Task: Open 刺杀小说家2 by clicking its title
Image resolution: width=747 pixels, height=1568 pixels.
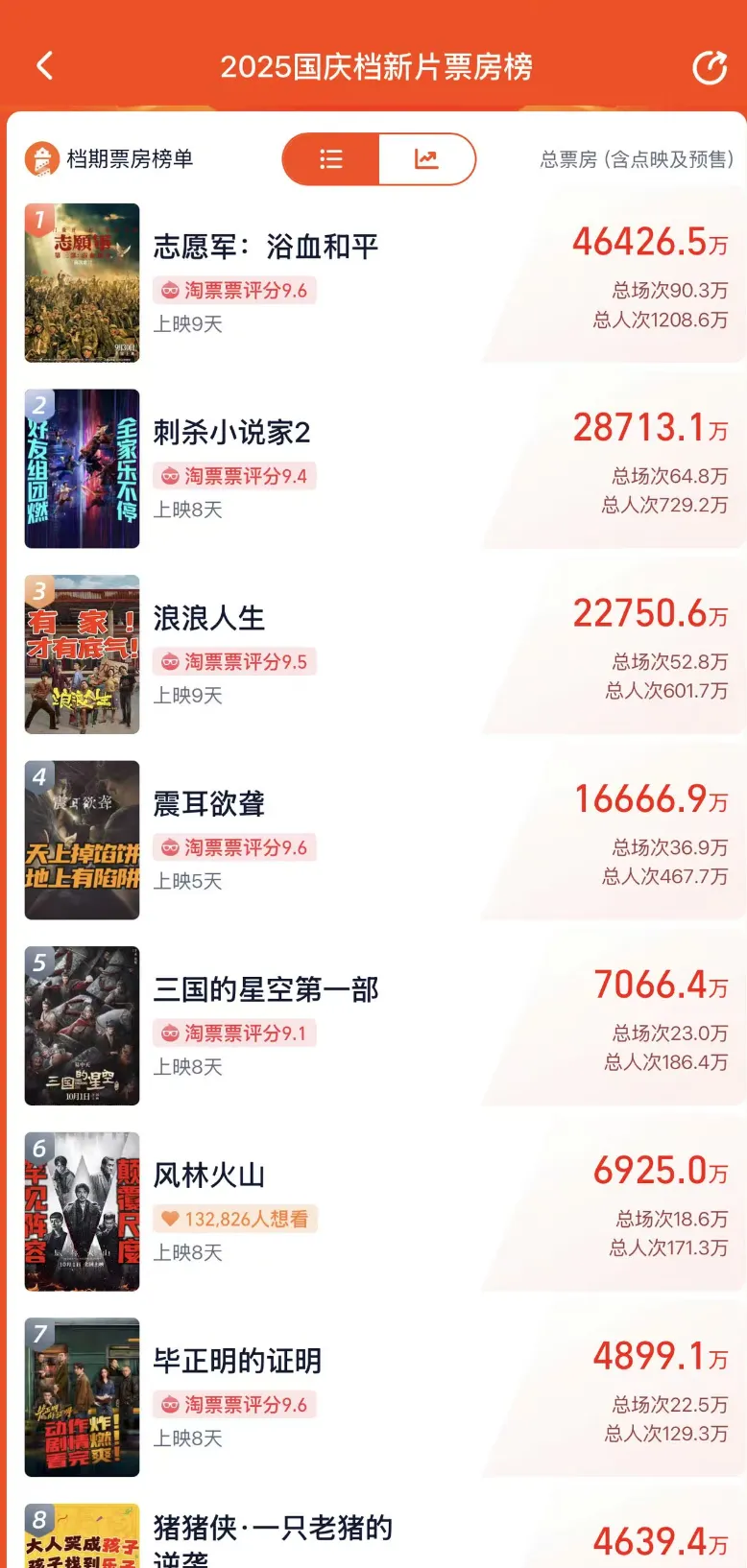Action: (231, 432)
